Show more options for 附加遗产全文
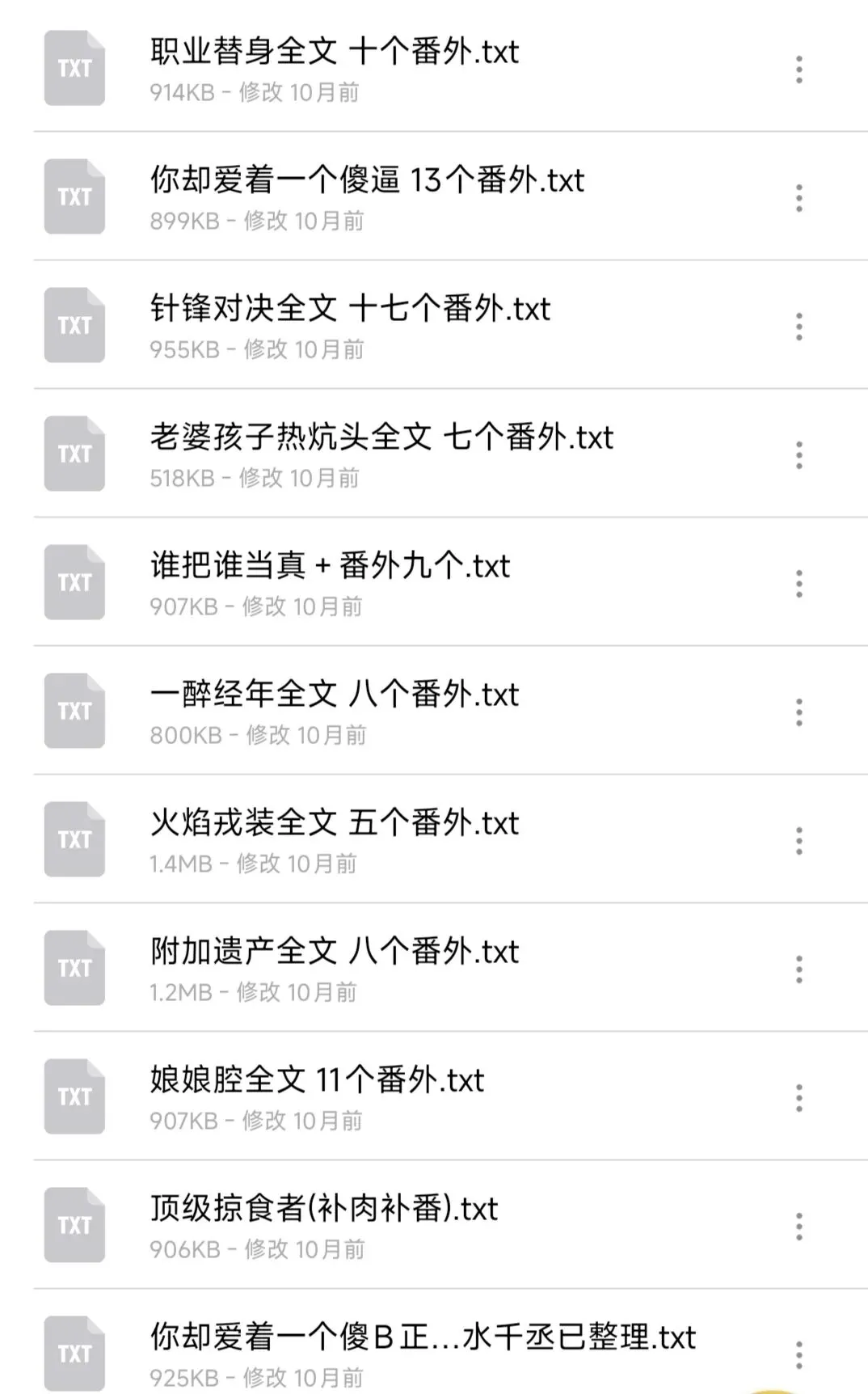 798,969
